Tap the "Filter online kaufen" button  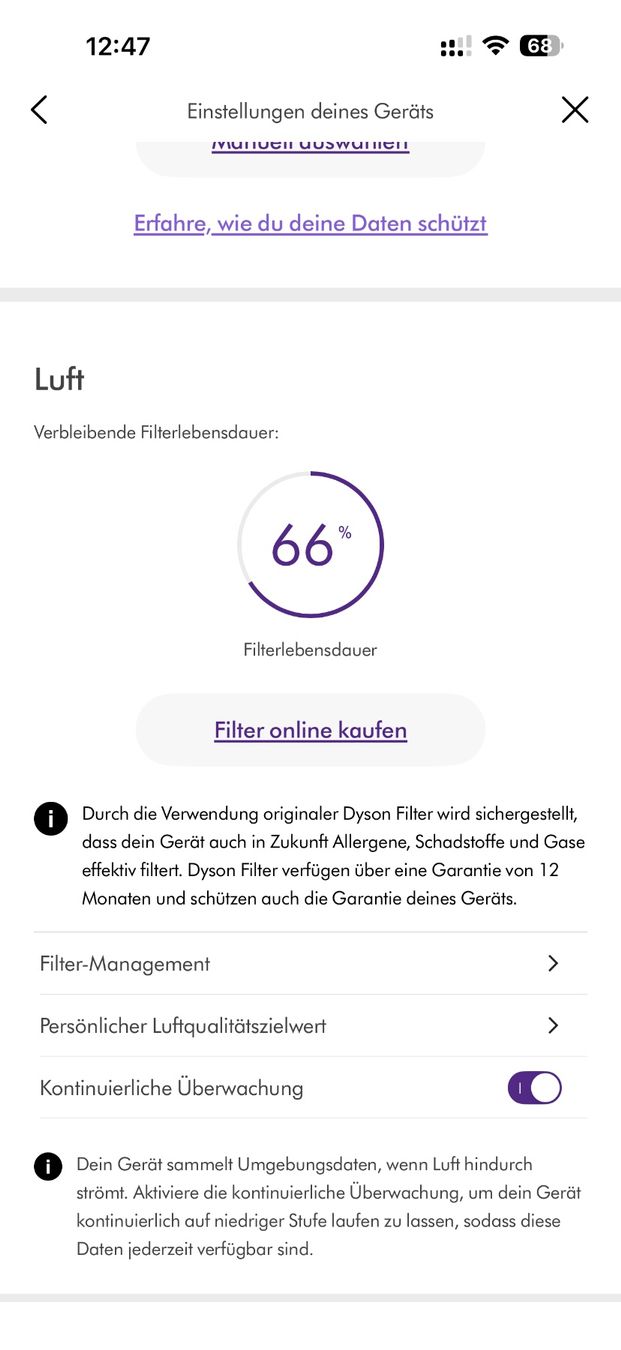tap(310, 730)
